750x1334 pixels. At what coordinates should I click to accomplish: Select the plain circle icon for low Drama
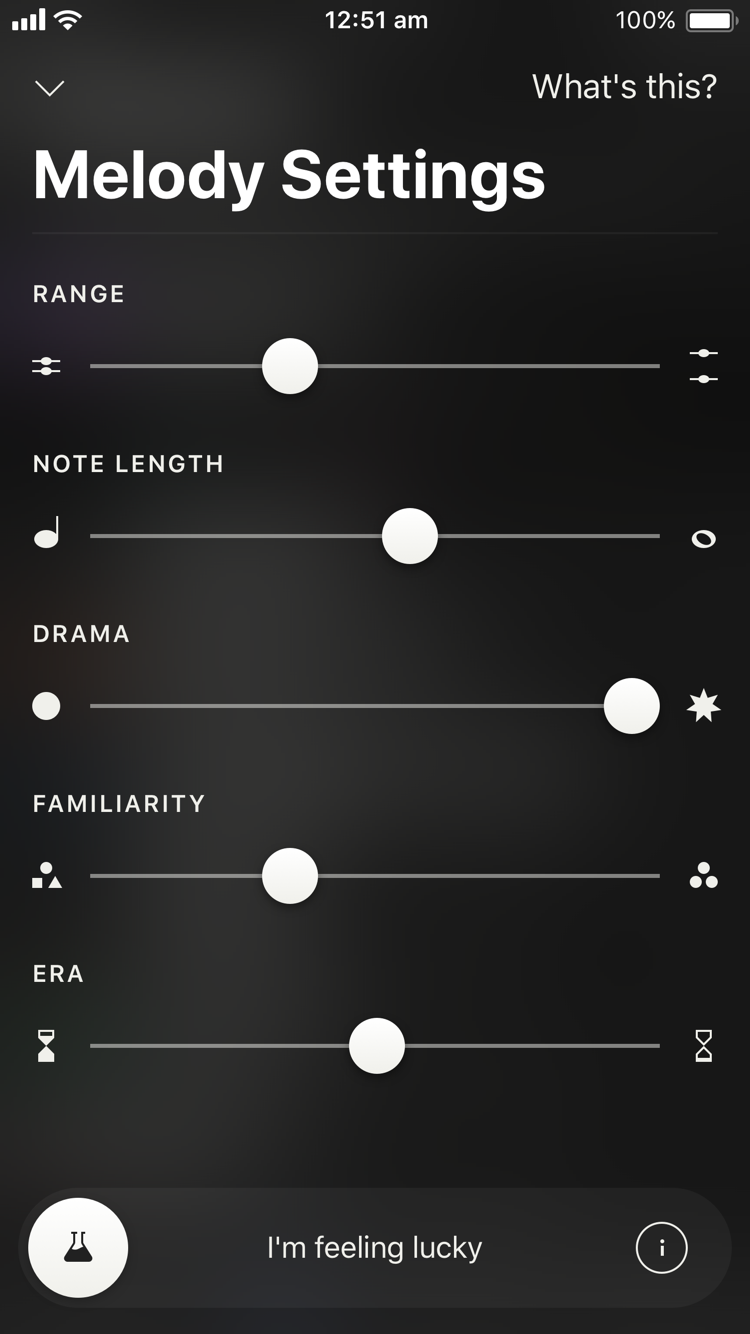[x=46, y=705]
